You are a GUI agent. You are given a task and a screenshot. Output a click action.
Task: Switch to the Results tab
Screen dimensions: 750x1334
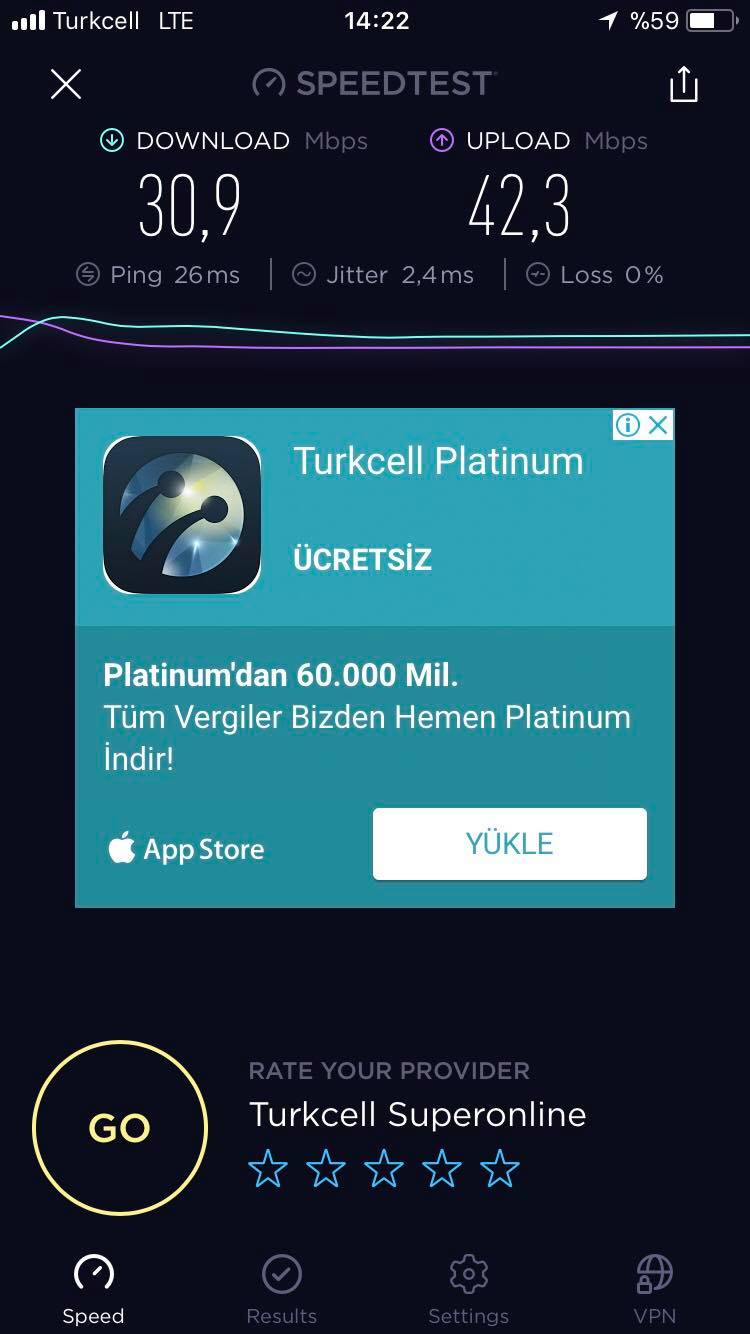[x=282, y=1290]
